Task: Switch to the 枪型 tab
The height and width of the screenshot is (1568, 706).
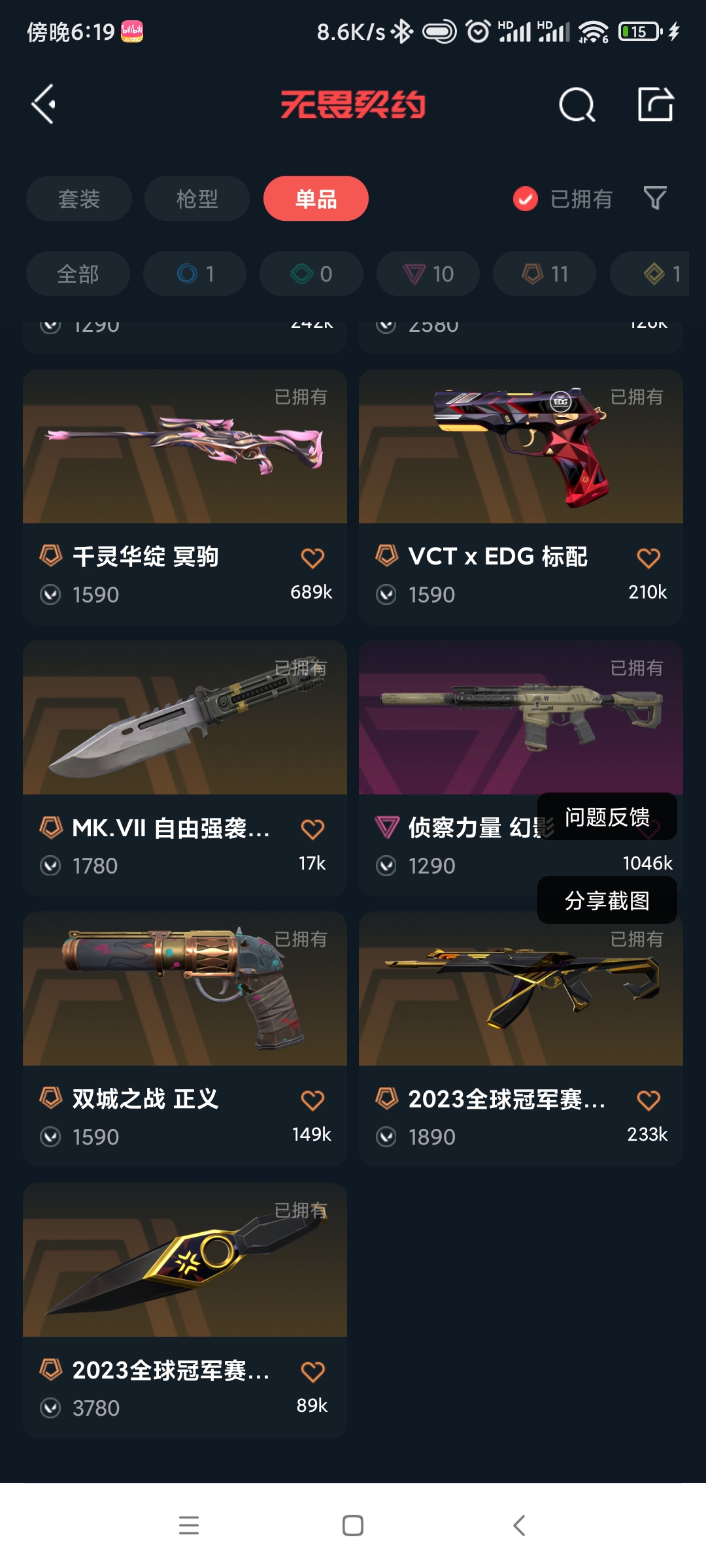Action: pos(197,199)
